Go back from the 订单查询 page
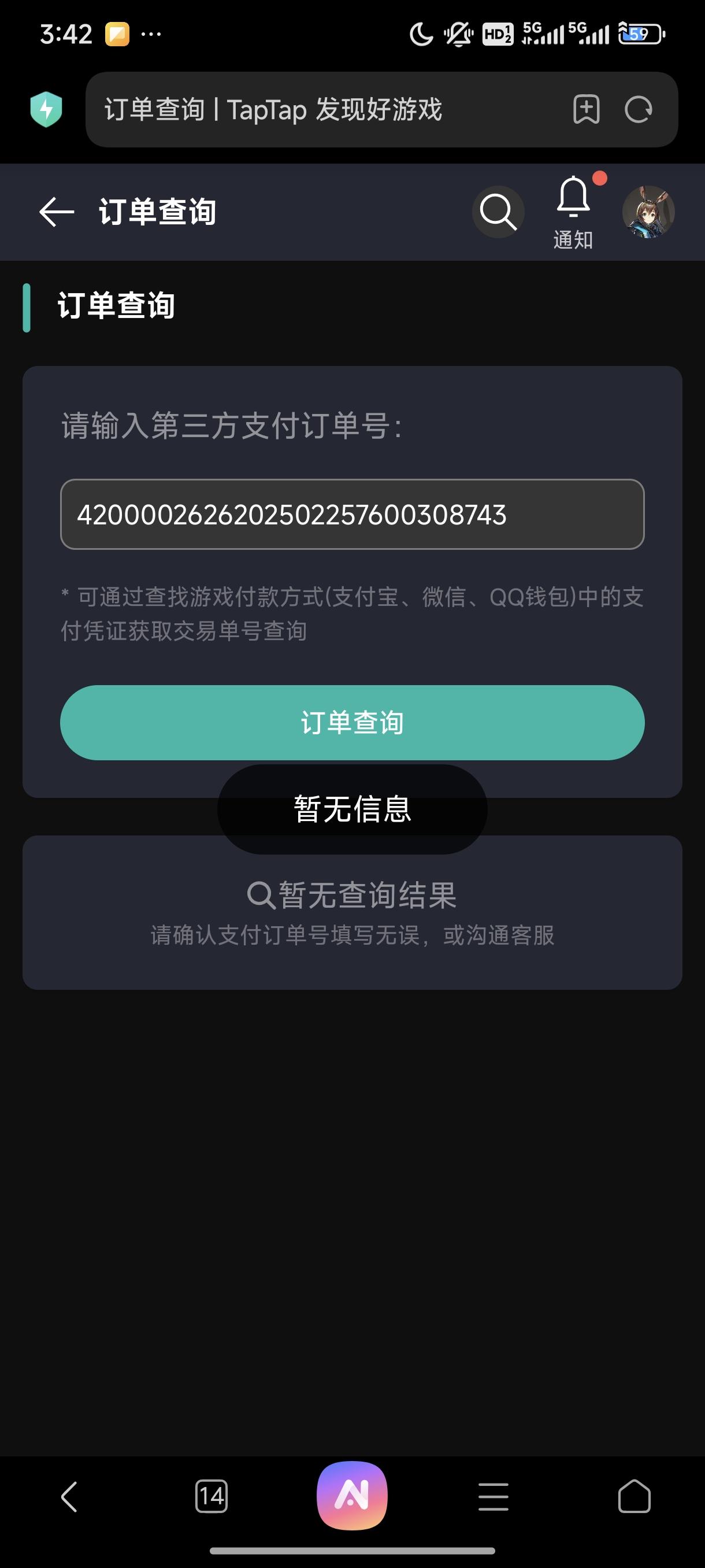705x1568 pixels. (57, 212)
